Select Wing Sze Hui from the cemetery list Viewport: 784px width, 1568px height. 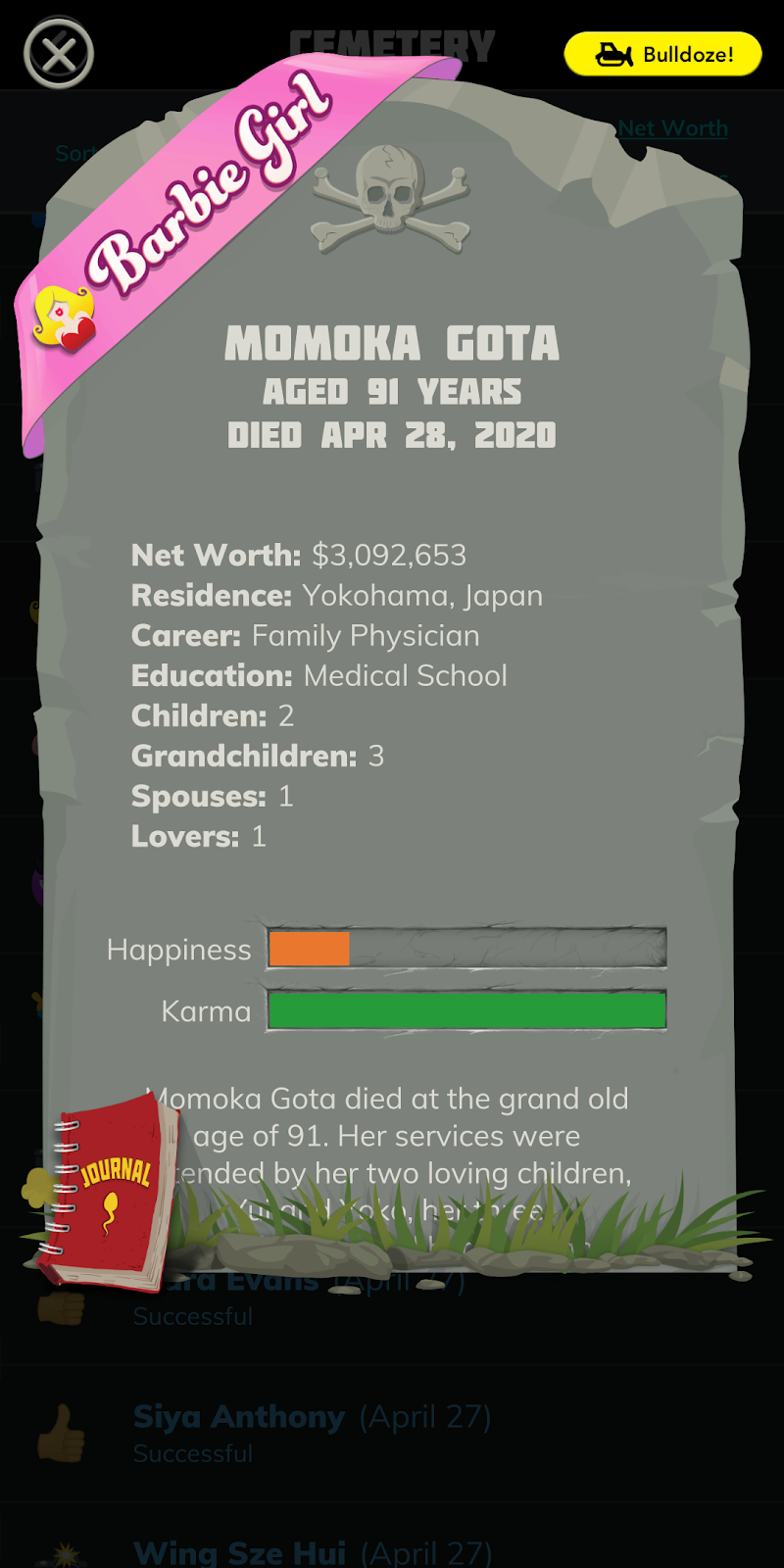(238, 1551)
